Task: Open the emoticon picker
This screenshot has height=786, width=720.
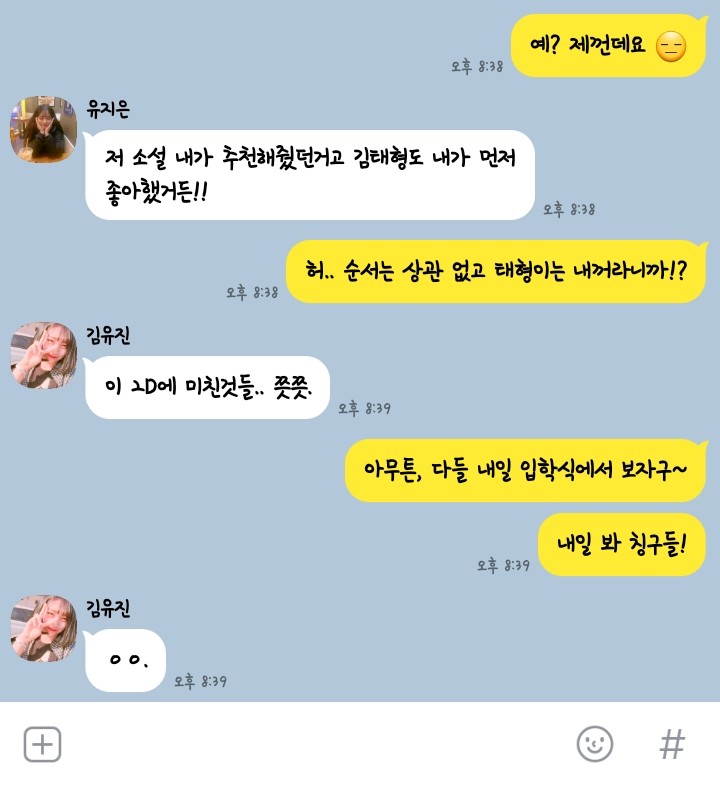Action: click(595, 744)
